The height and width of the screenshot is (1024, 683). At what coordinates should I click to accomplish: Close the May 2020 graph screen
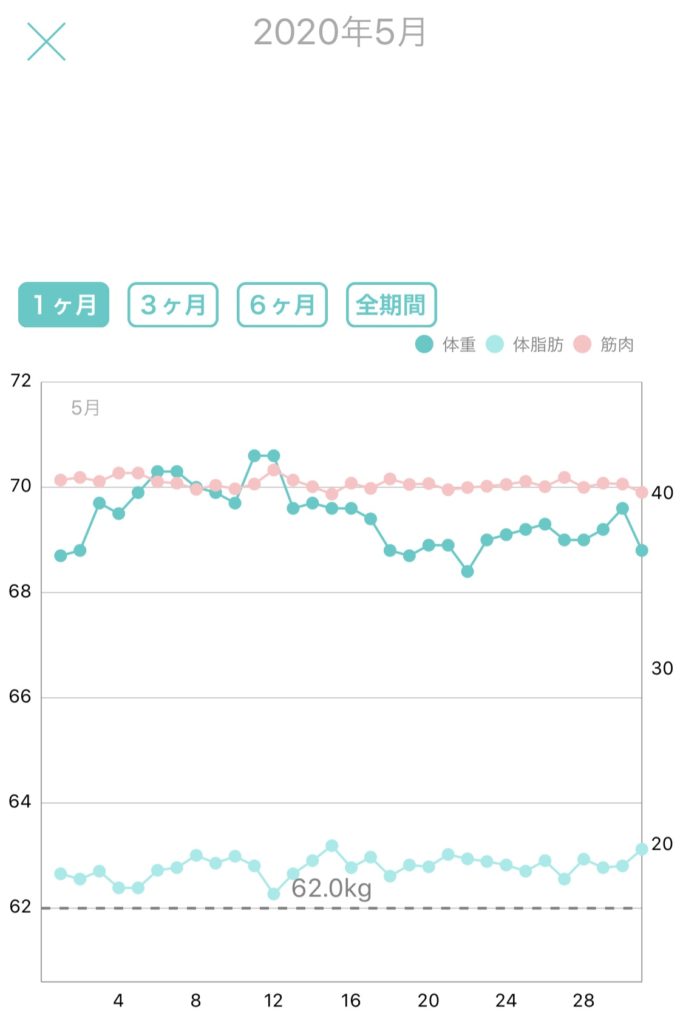click(x=46, y=41)
